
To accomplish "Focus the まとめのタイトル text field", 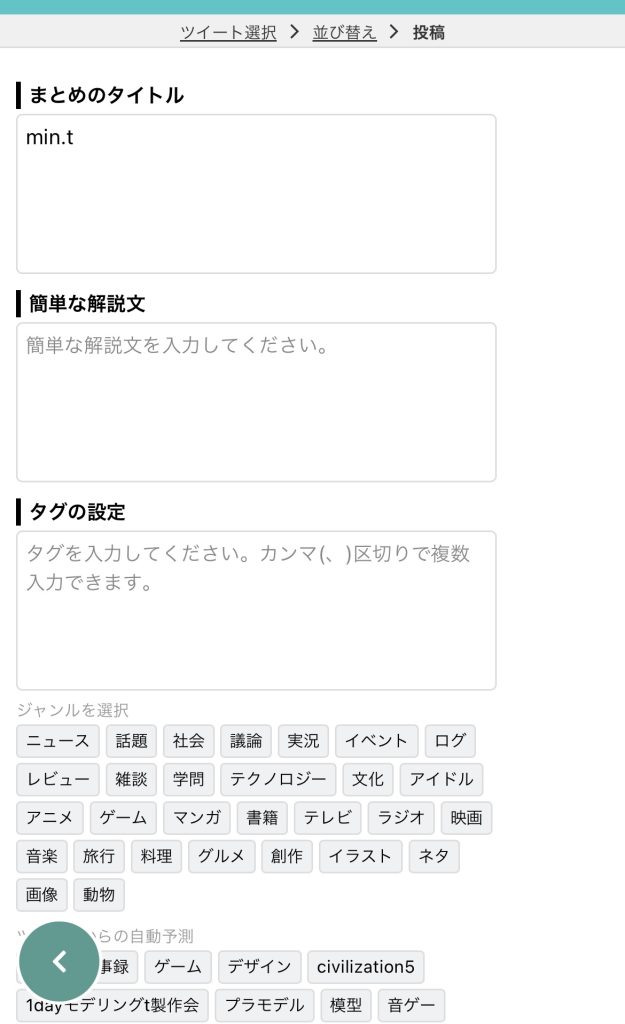I will [x=256, y=194].
